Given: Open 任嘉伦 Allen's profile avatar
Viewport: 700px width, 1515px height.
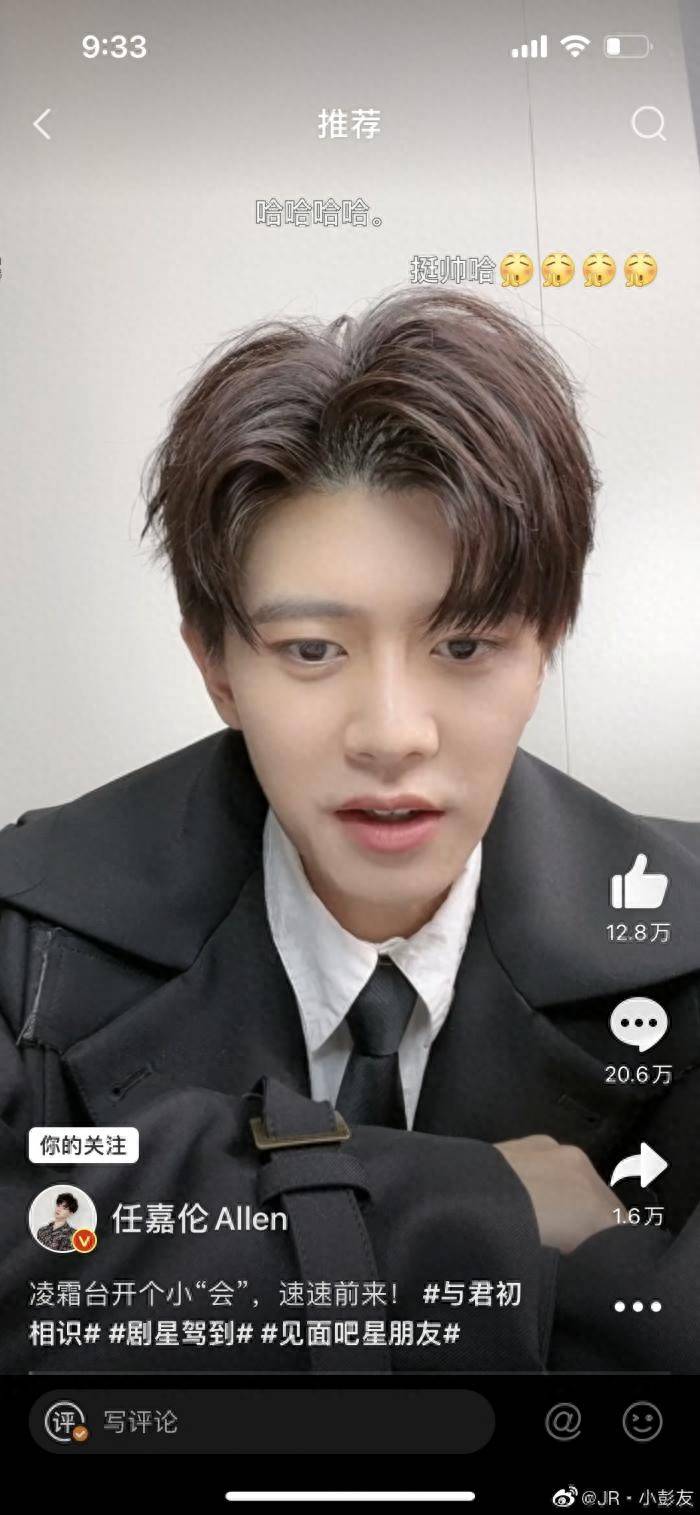Looking at the screenshot, I should [63, 1218].
